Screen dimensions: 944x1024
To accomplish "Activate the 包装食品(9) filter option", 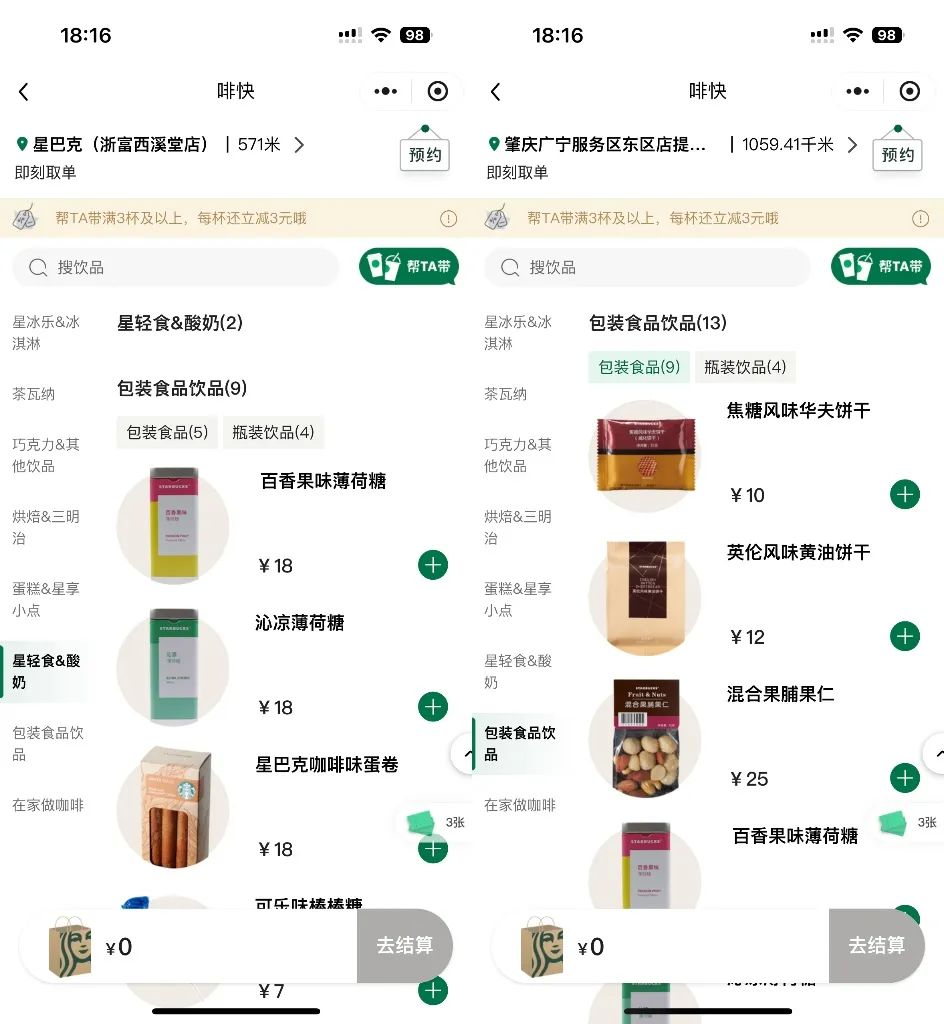I will point(638,367).
